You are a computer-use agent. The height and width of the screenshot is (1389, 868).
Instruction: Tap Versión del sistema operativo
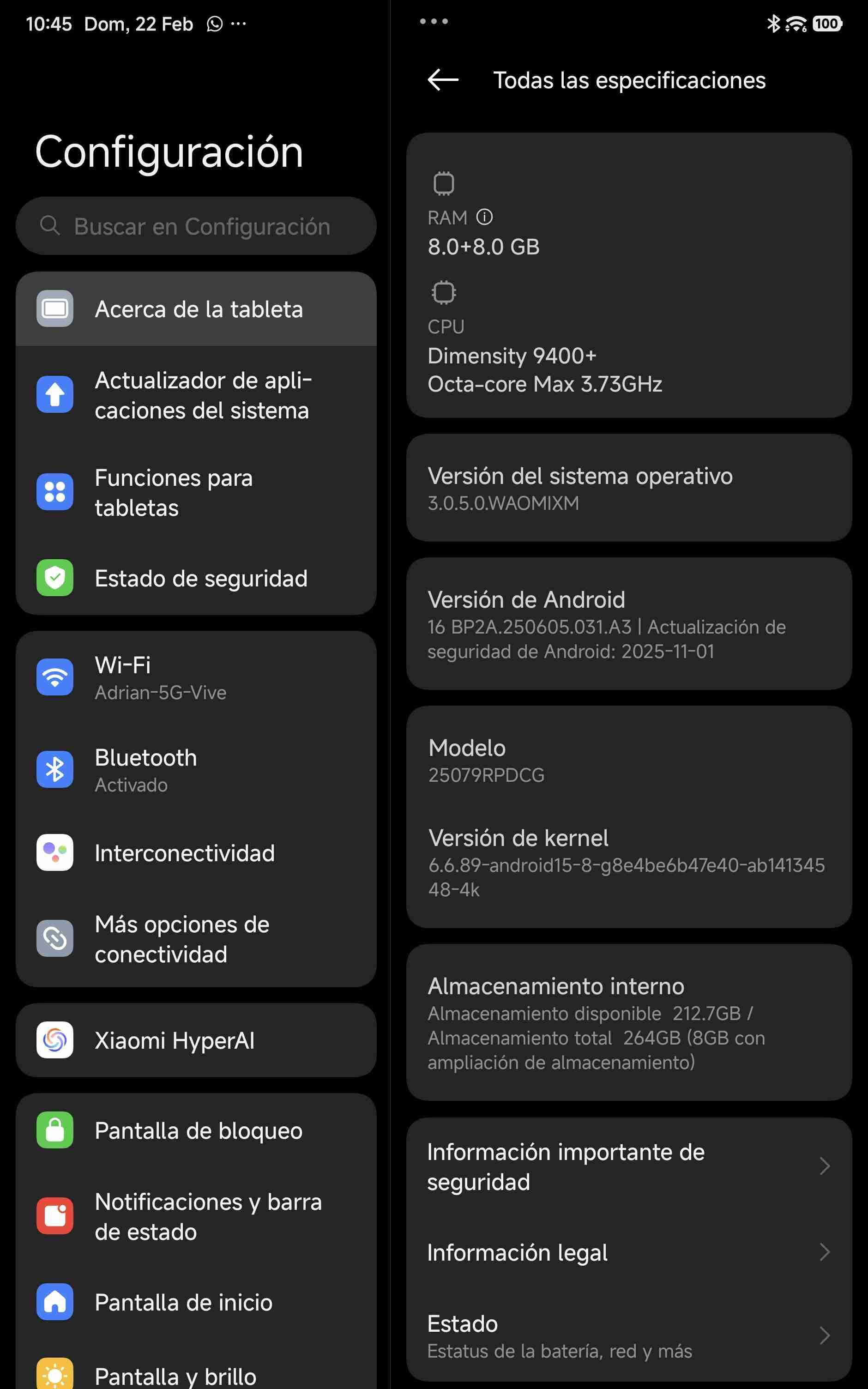pos(629,488)
